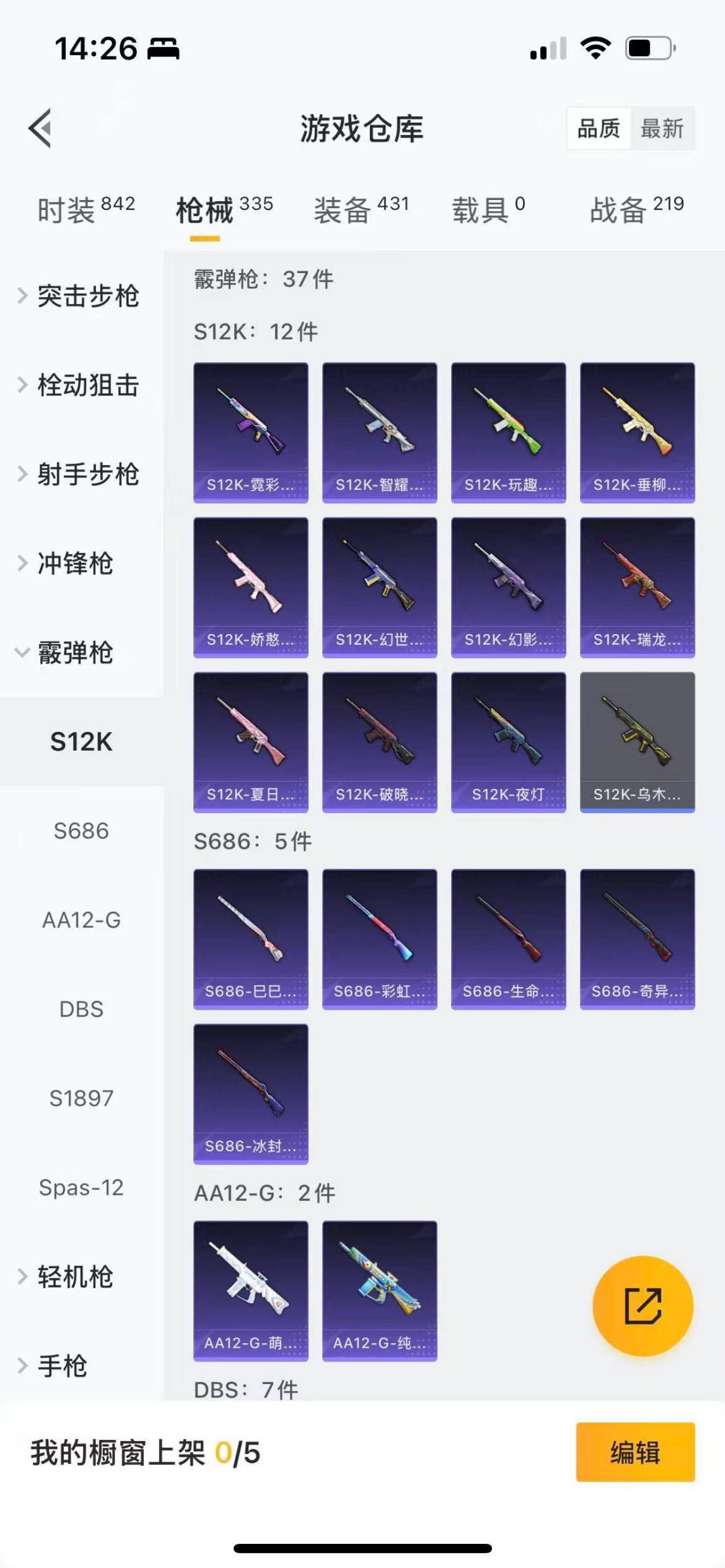Viewport: 725px width, 1568px height.
Task: Tap the back arrow icon
Action: pyautogui.click(x=40, y=129)
